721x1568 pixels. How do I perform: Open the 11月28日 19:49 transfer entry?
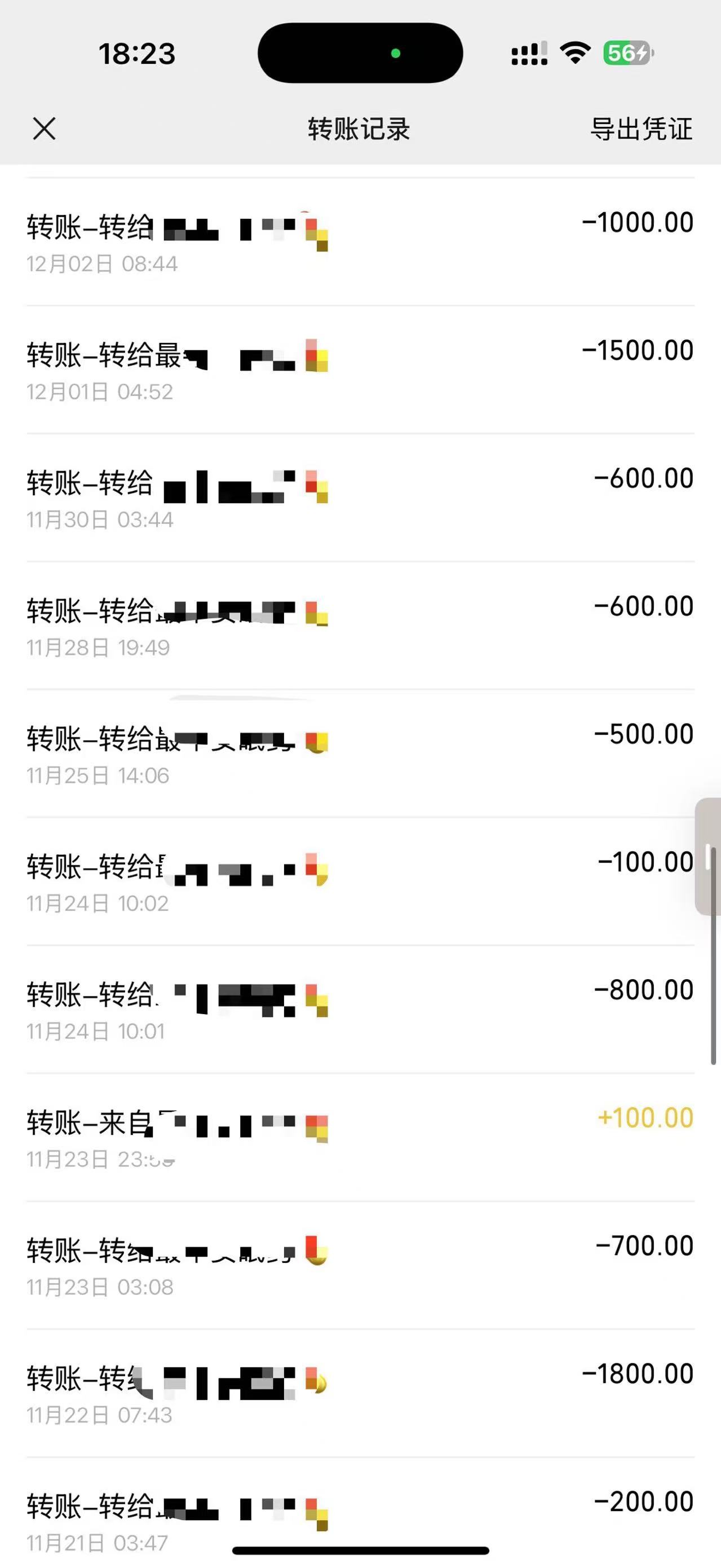360,626
